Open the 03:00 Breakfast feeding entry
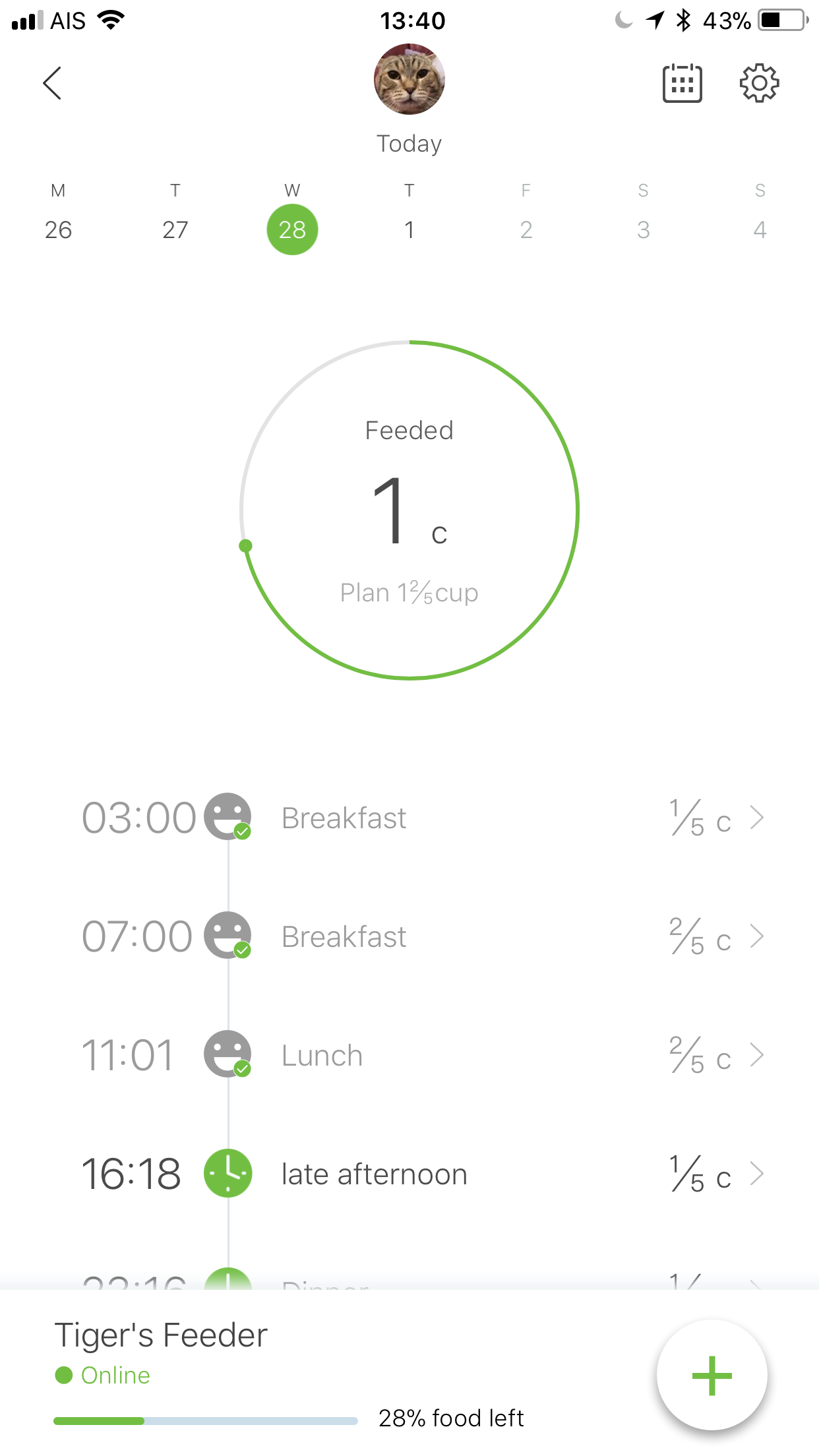 pyautogui.click(x=422, y=818)
